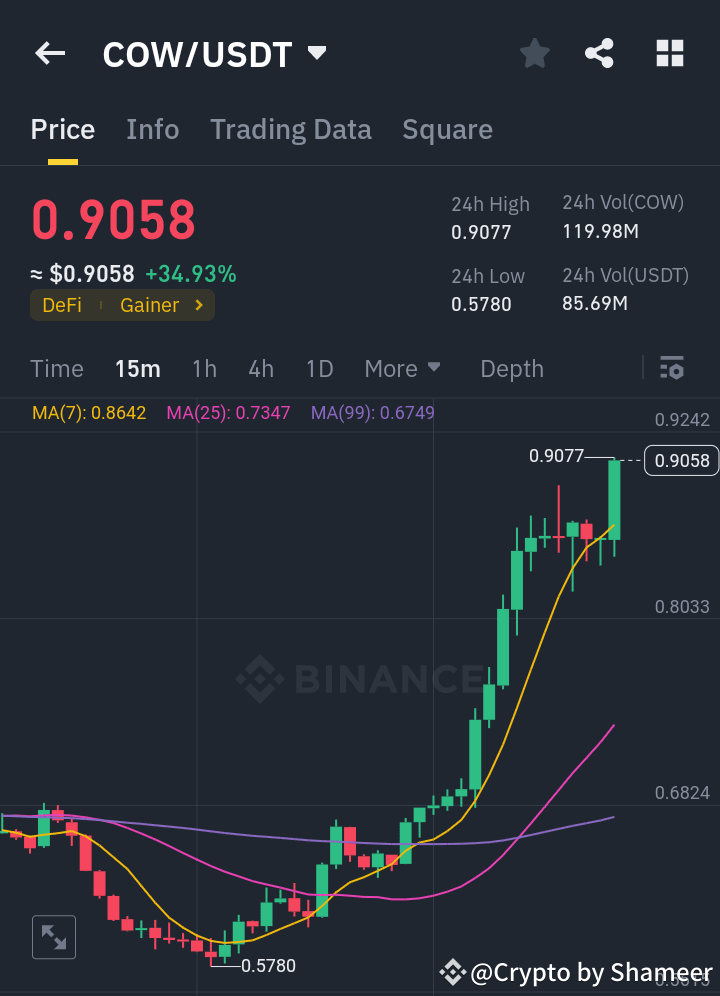The image size is (720, 996).
Task: Expand the More timeframe dropdown
Action: coord(403,368)
